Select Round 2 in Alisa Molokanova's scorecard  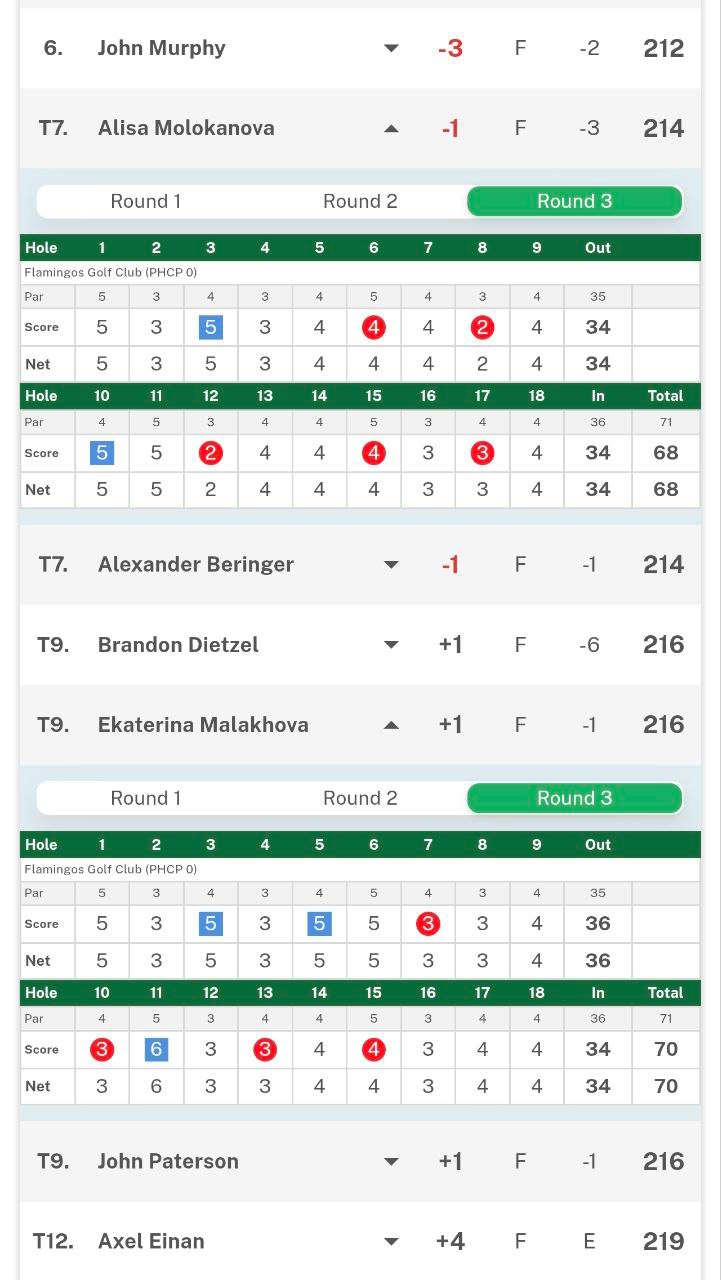click(360, 201)
